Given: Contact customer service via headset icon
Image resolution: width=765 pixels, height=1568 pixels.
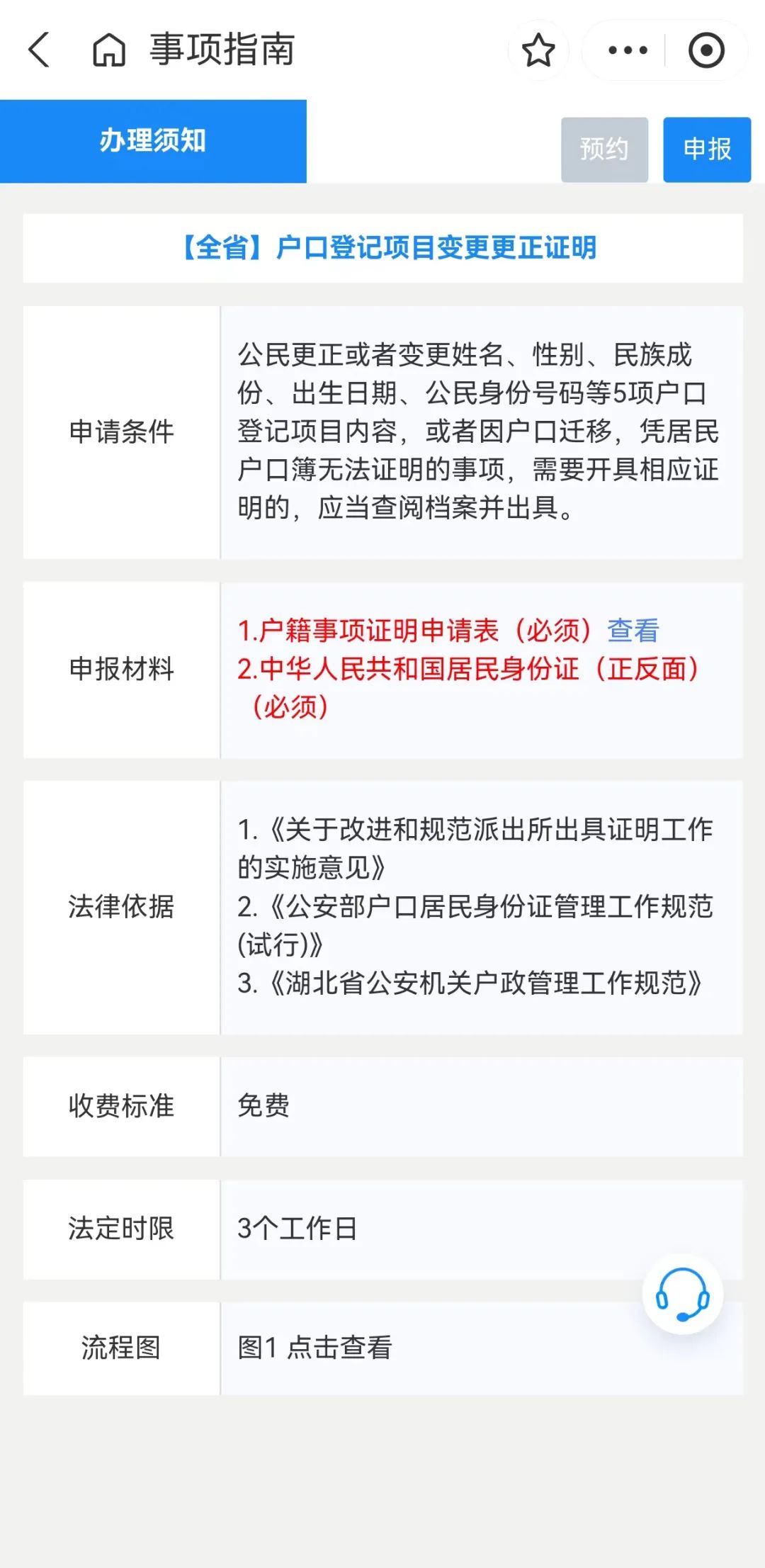Looking at the screenshot, I should [x=682, y=1295].
